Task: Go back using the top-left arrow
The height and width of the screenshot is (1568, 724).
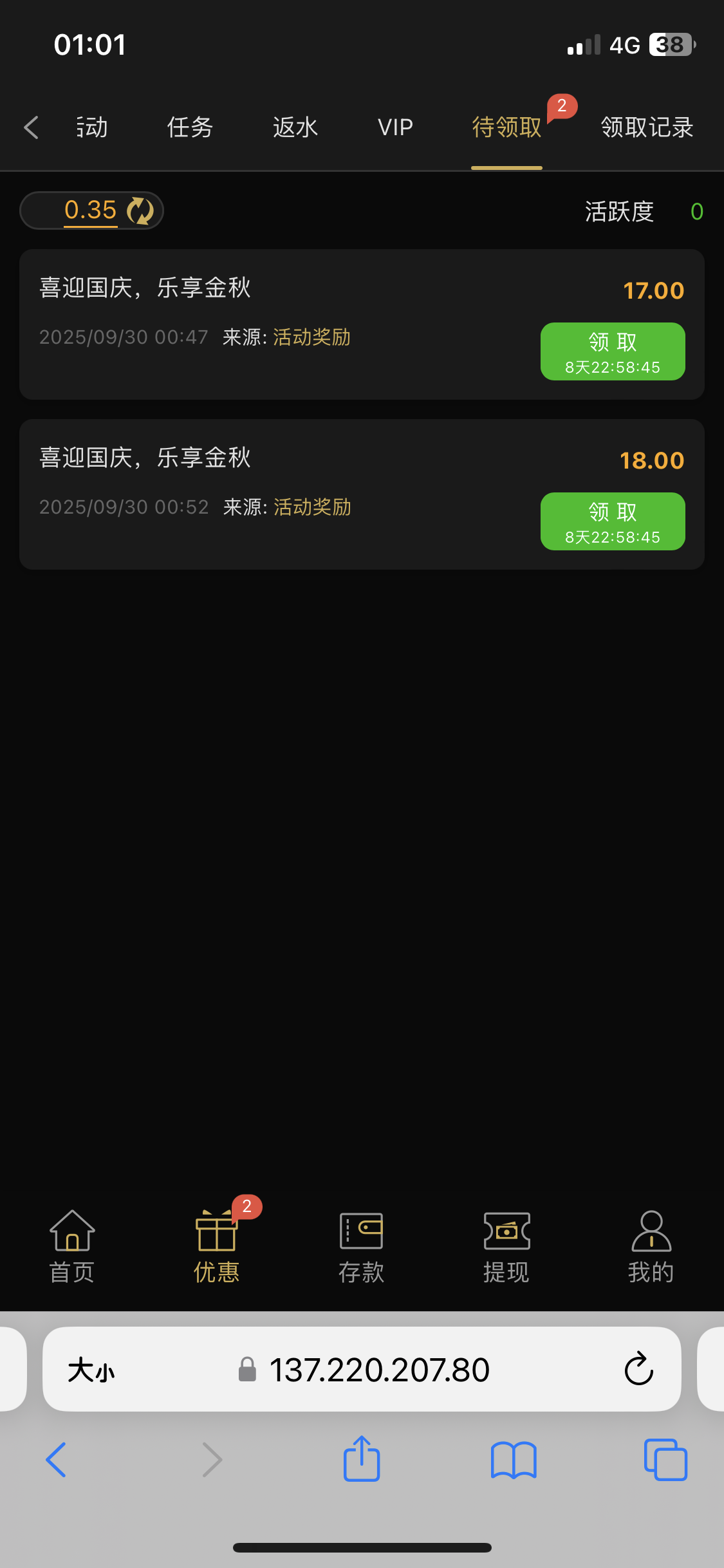Action: click(32, 127)
